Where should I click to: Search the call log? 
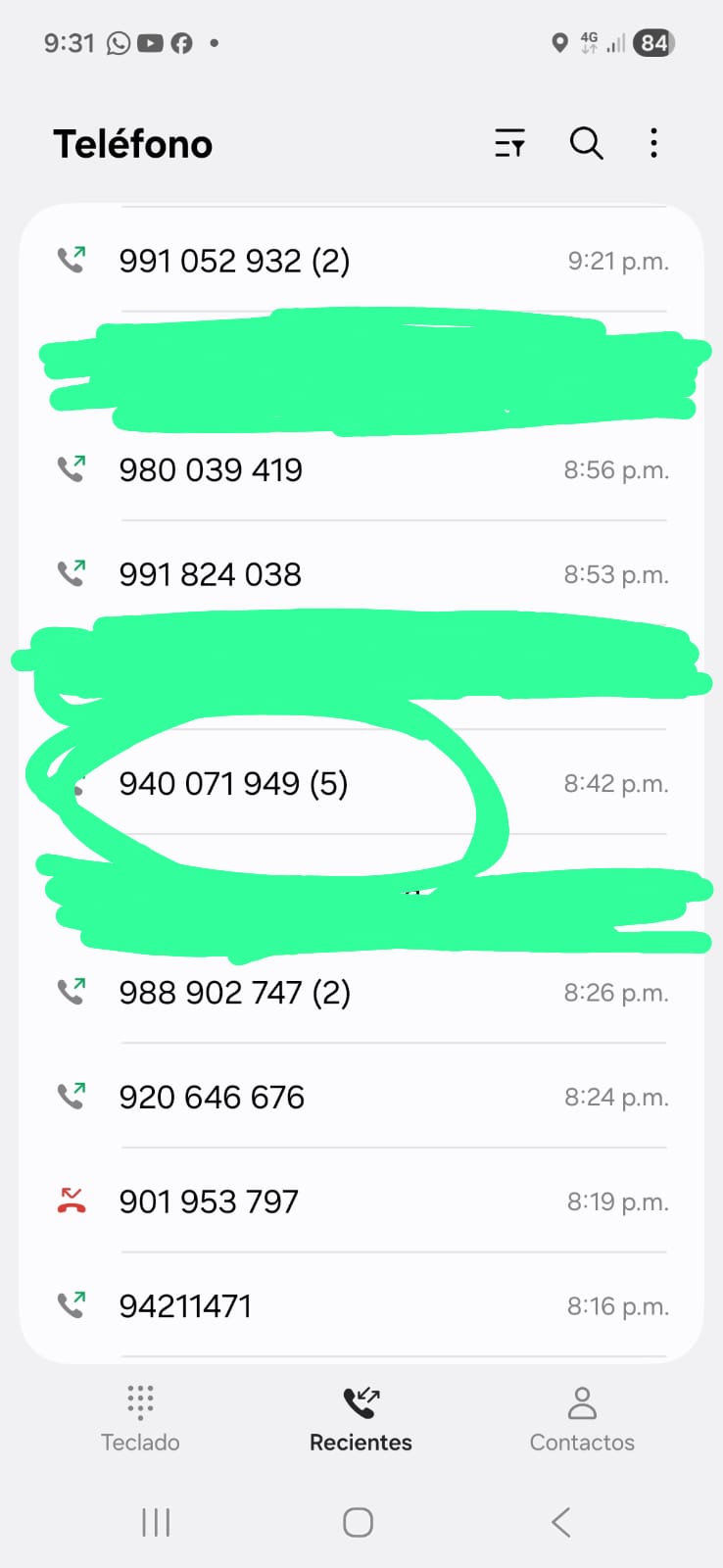click(x=586, y=144)
